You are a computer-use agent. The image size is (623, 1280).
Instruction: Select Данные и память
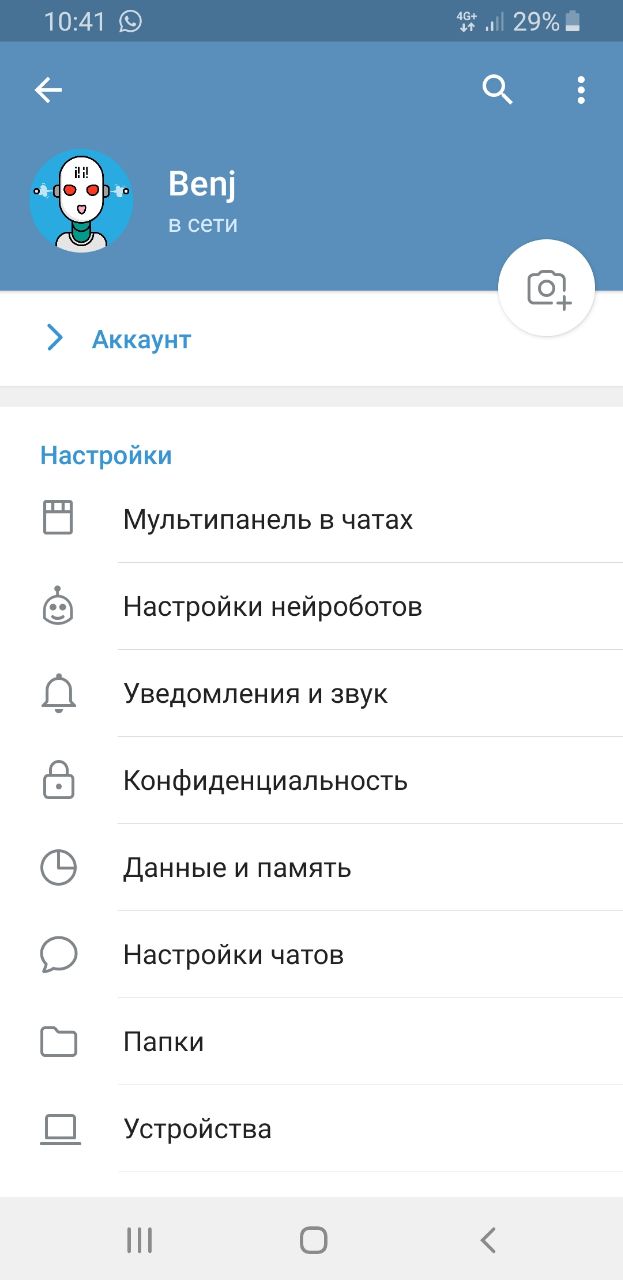coord(237,868)
